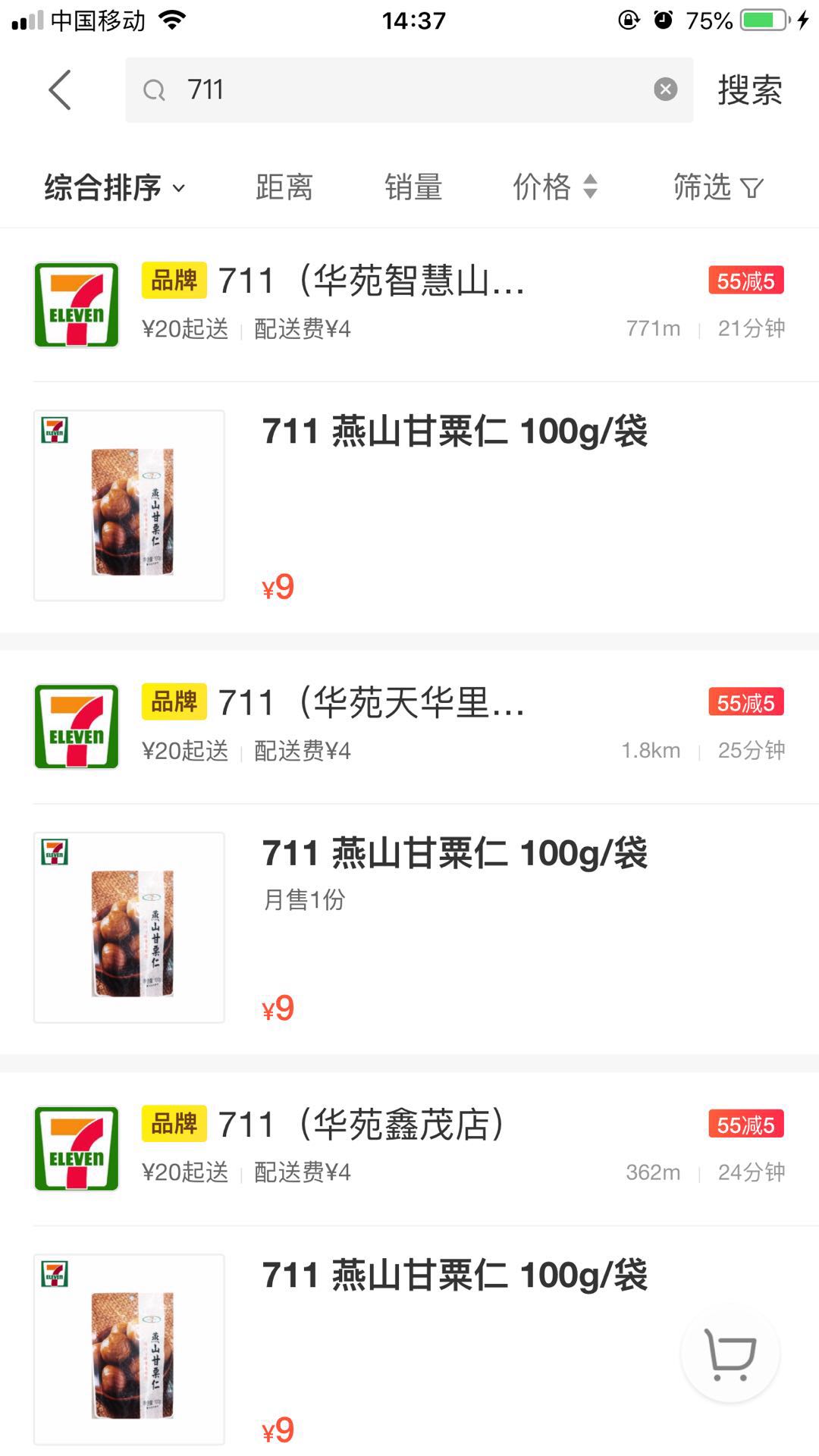This screenshot has width=819, height=1456.
Task: Sort results by 距离
Action: 284,187
